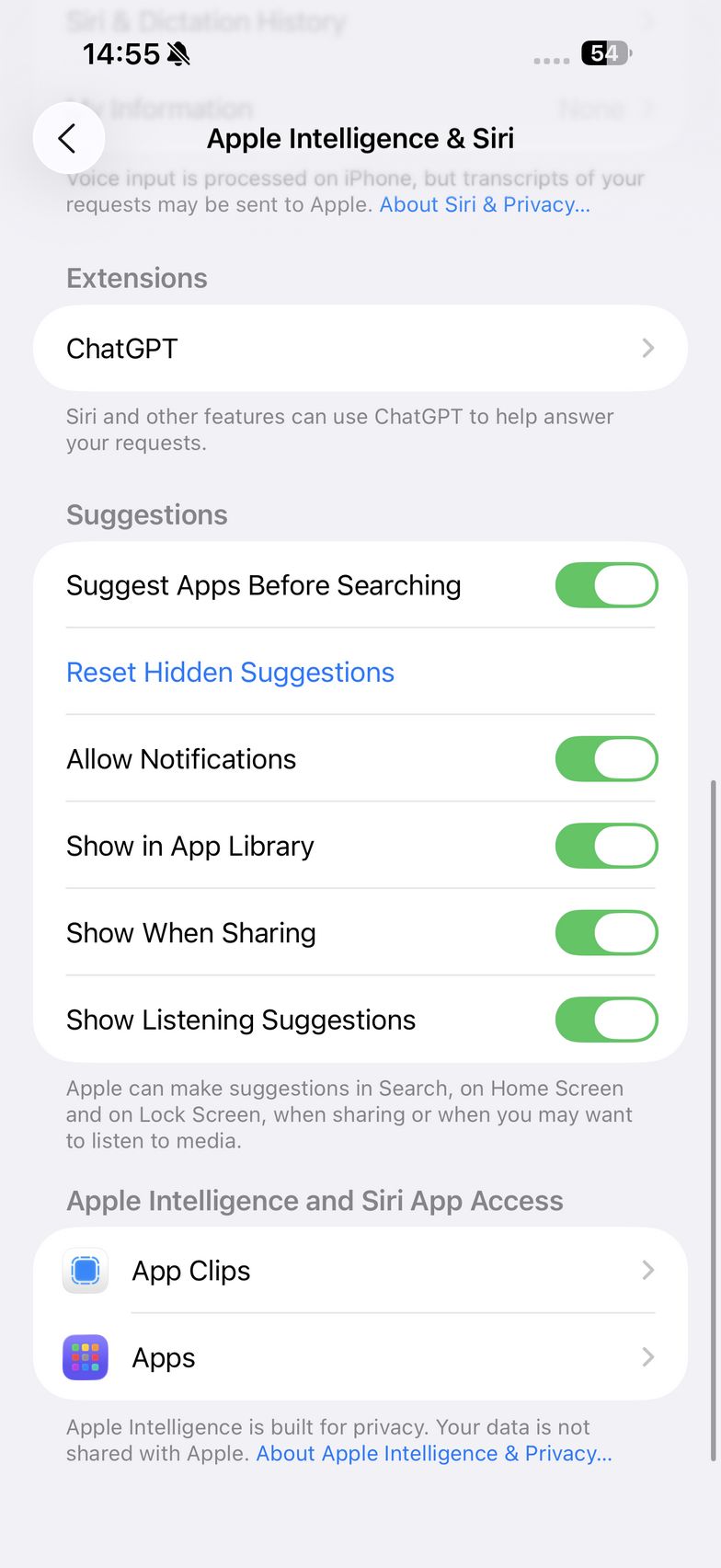The image size is (721, 1568).
Task: Go back from Apple Intelligence & Siri
Action: point(68,138)
